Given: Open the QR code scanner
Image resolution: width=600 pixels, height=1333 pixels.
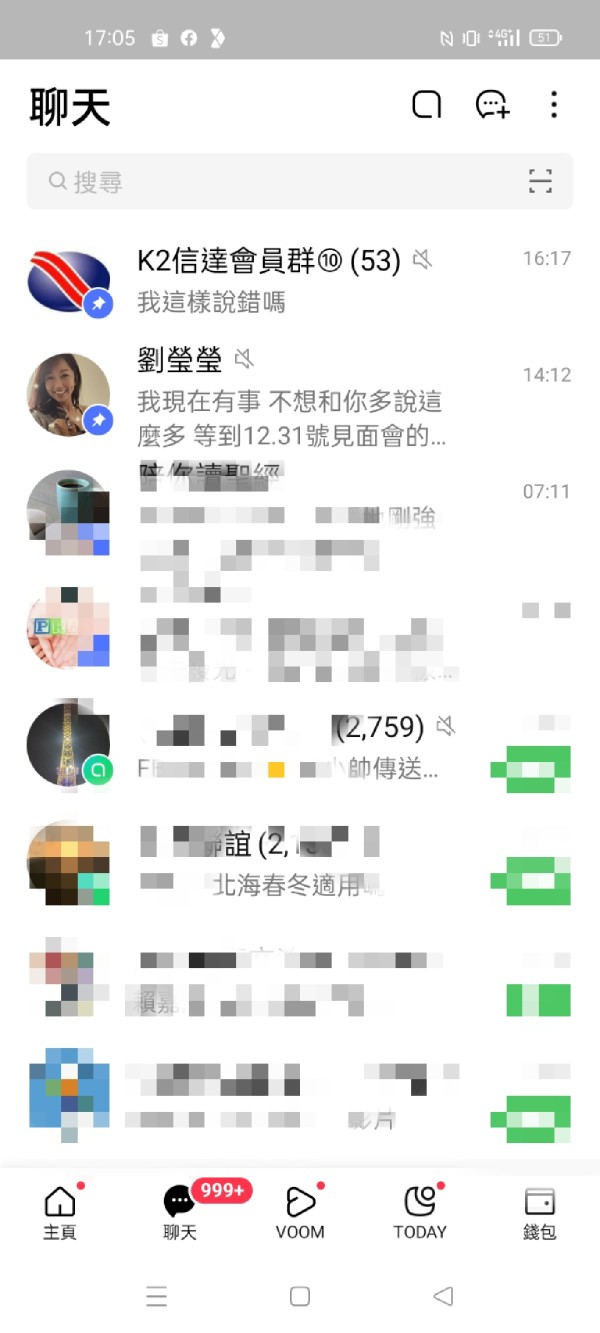Looking at the screenshot, I should click(x=540, y=181).
